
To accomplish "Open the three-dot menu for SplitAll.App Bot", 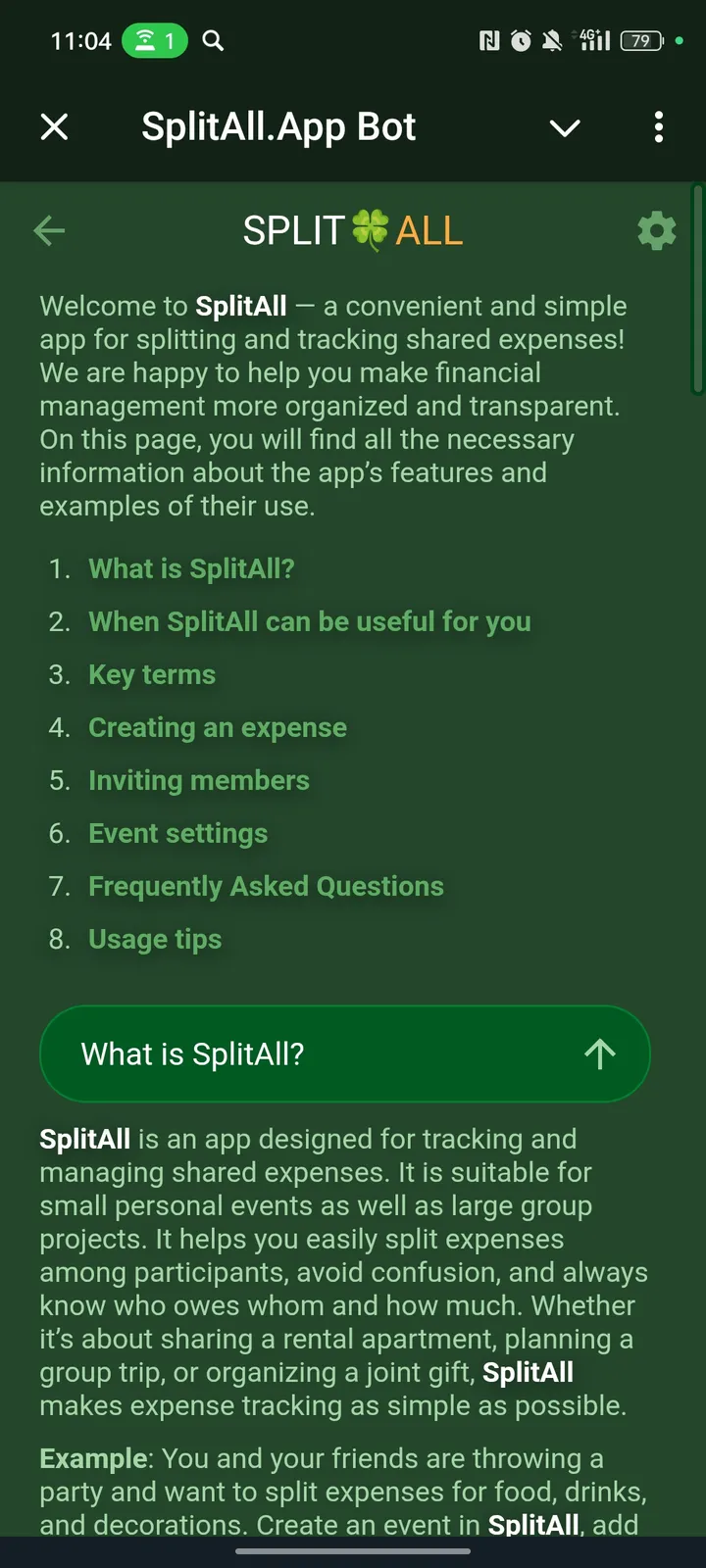I will point(658,127).
